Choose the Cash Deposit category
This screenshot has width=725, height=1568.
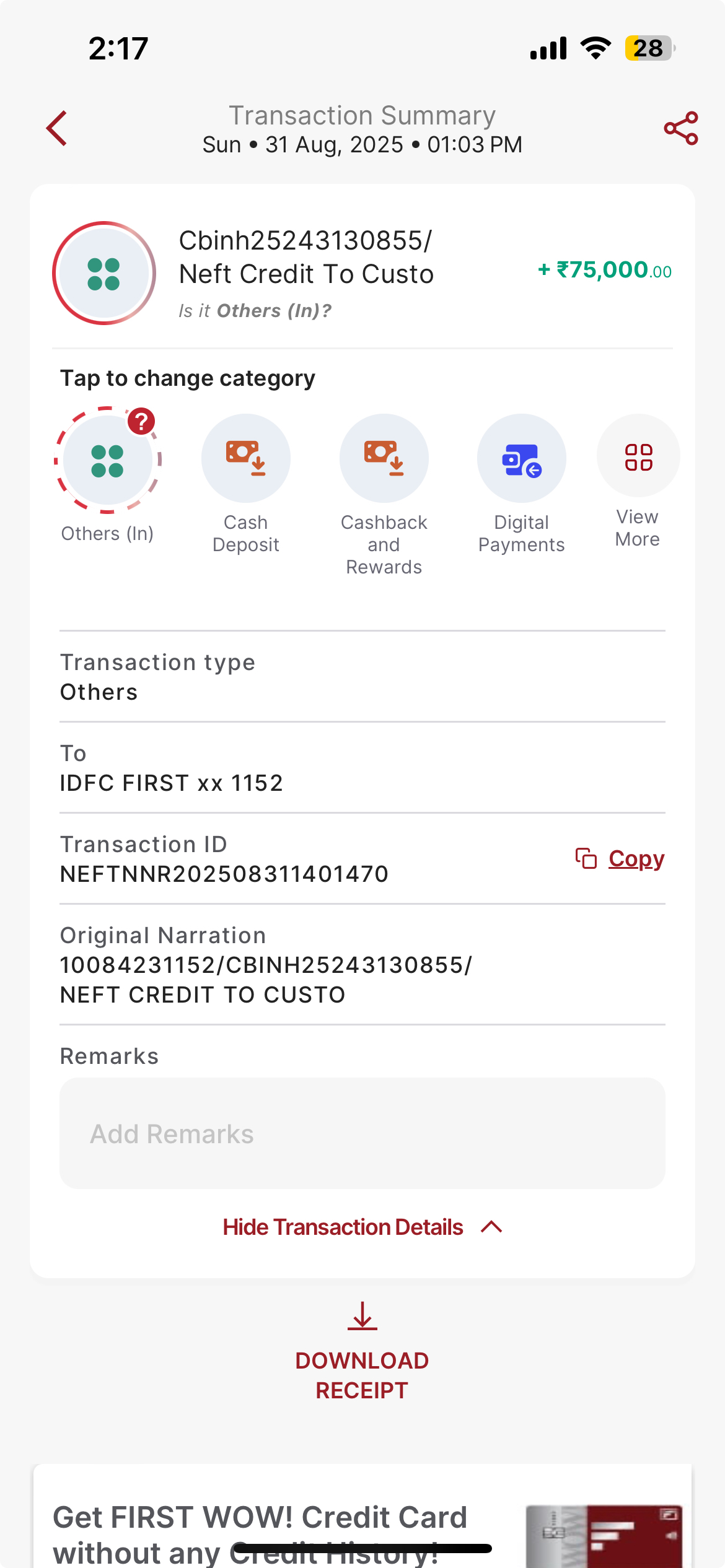click(246, 459)
